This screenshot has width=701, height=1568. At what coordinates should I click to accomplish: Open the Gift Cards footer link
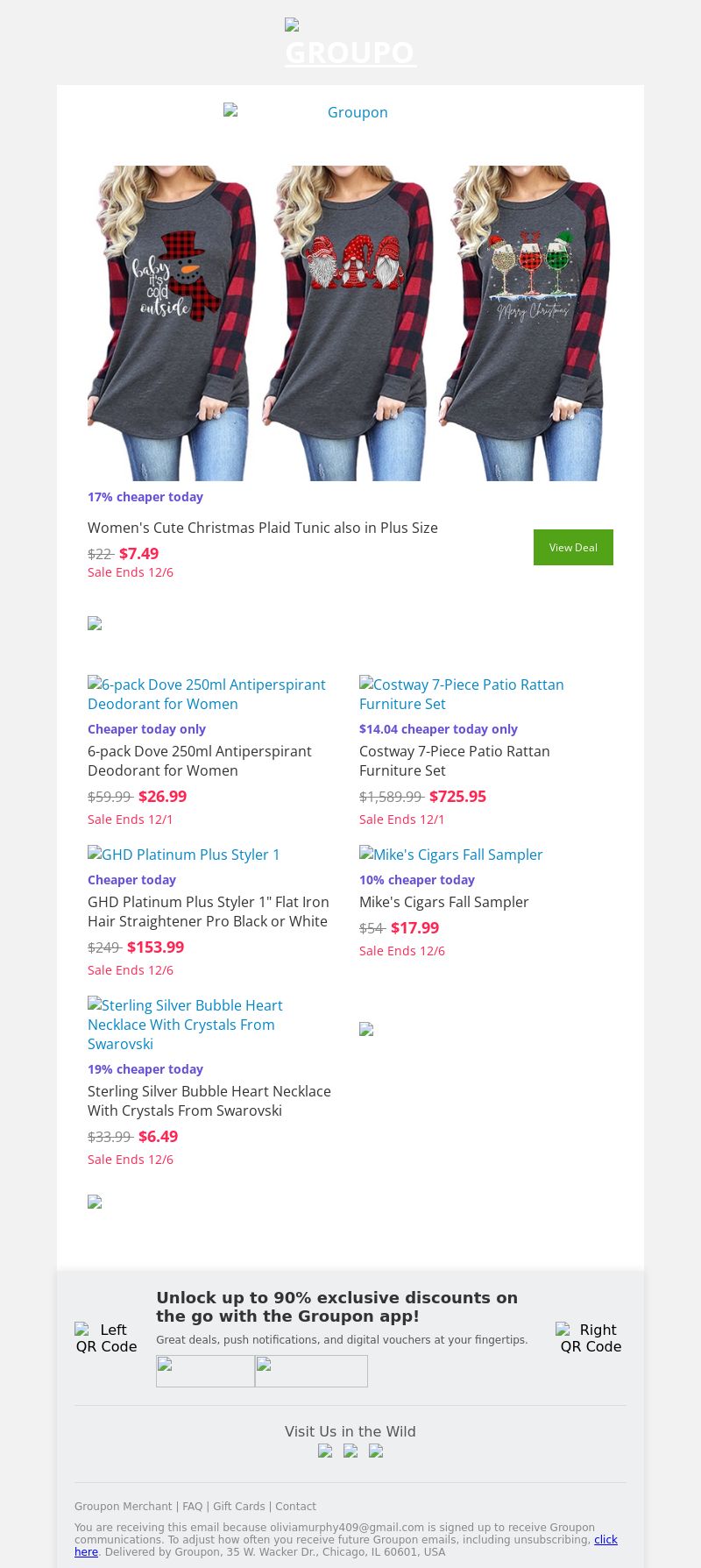pos(239,1507)
